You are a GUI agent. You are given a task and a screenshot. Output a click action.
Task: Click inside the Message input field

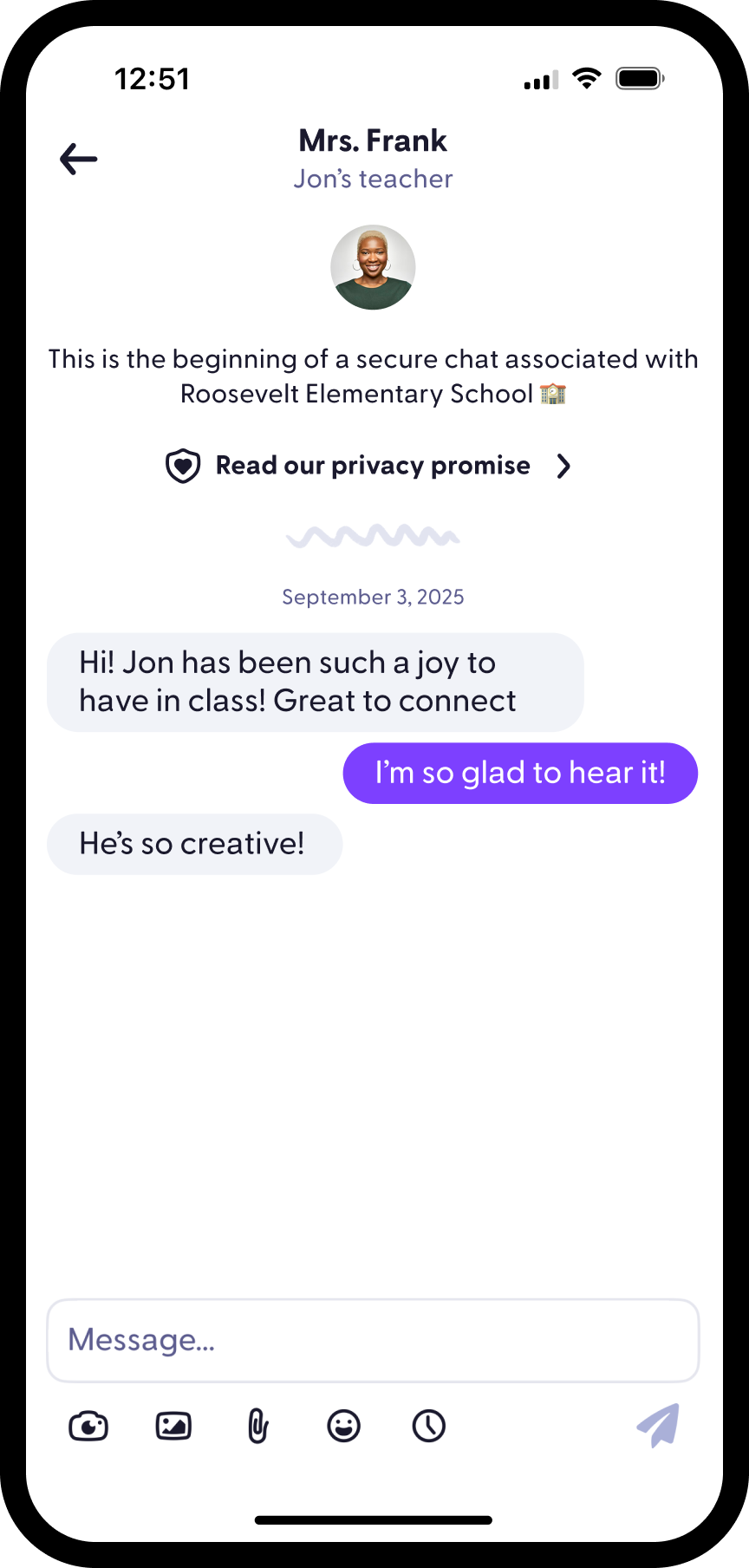click(373, 1340)
